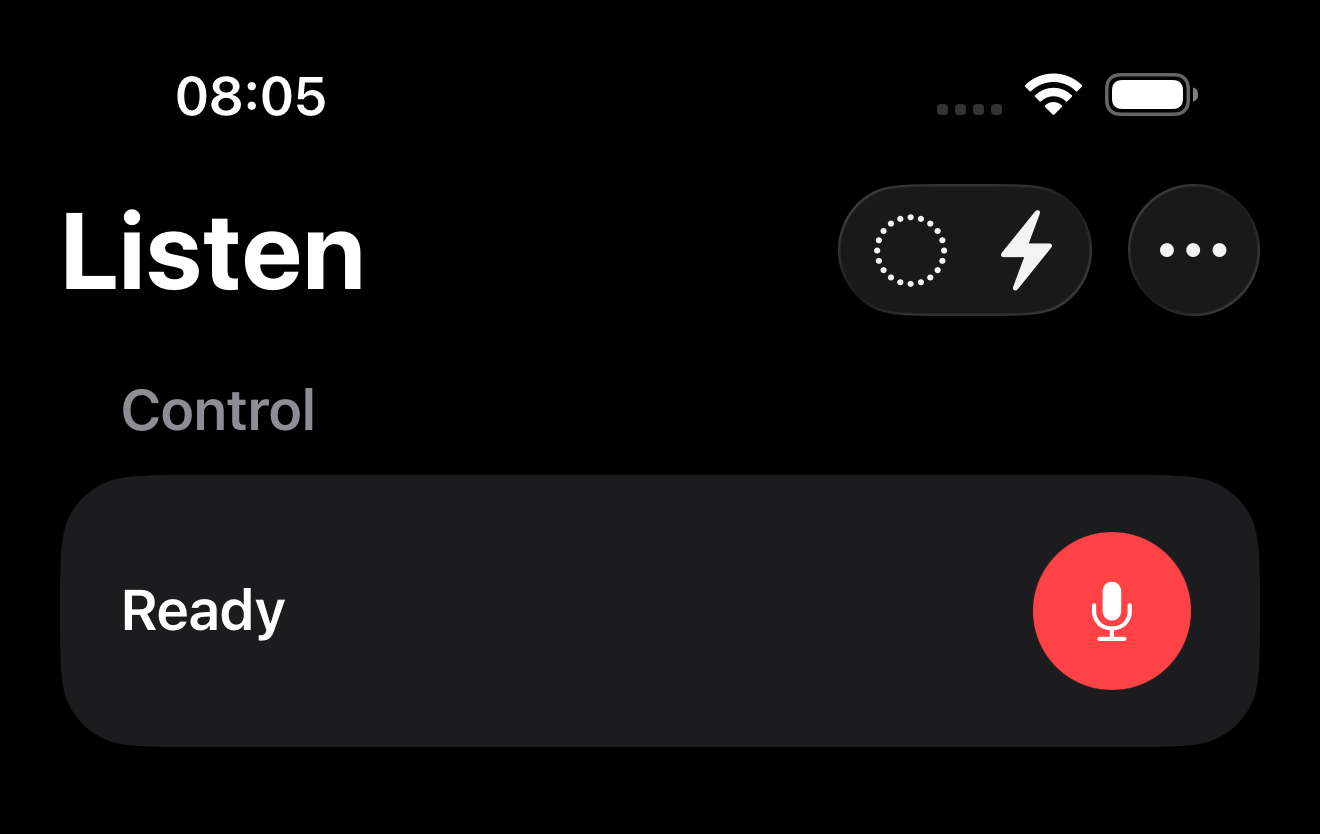Tap the lightning bolt icon
This screenshot has height=834, width=1320.
(1026, 250)
